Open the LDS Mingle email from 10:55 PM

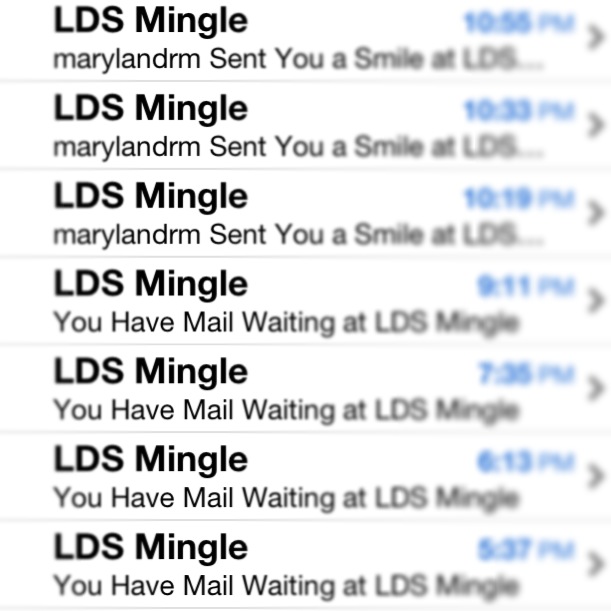pyautogui.click(x=300, y=38)
